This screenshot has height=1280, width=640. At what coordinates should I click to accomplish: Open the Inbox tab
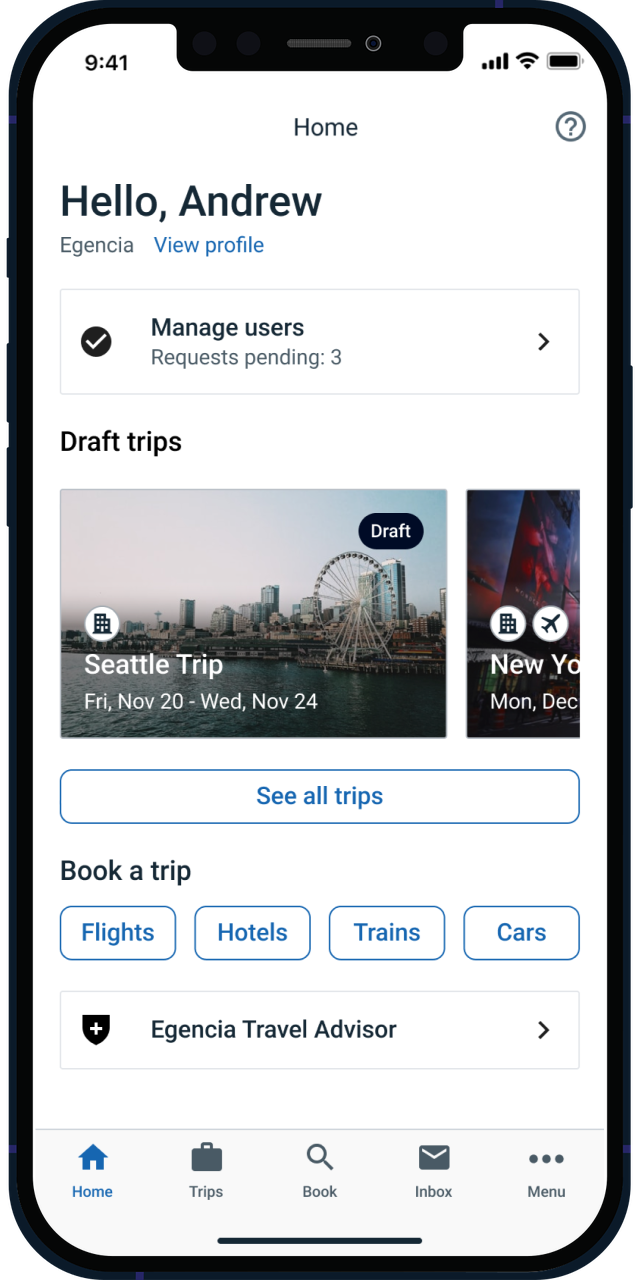coord(434,1172)
